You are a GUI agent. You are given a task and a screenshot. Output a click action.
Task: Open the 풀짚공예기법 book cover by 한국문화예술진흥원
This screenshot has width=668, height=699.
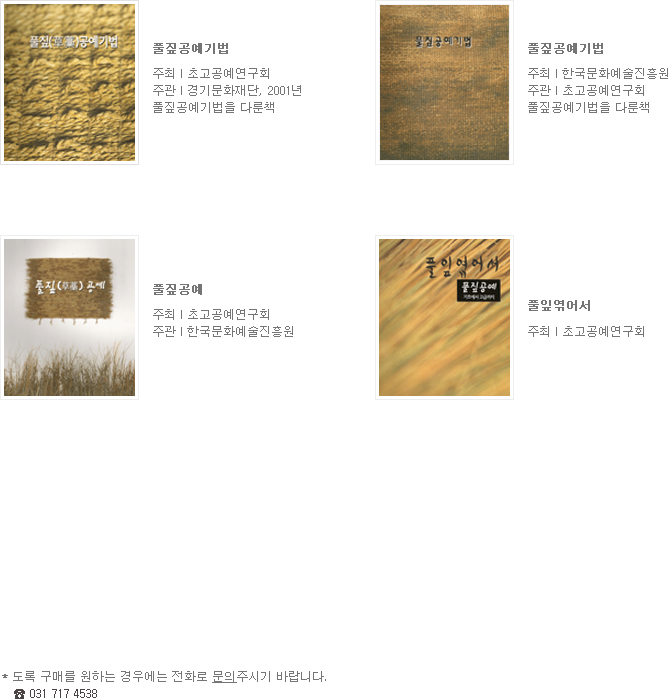point(444,82)
